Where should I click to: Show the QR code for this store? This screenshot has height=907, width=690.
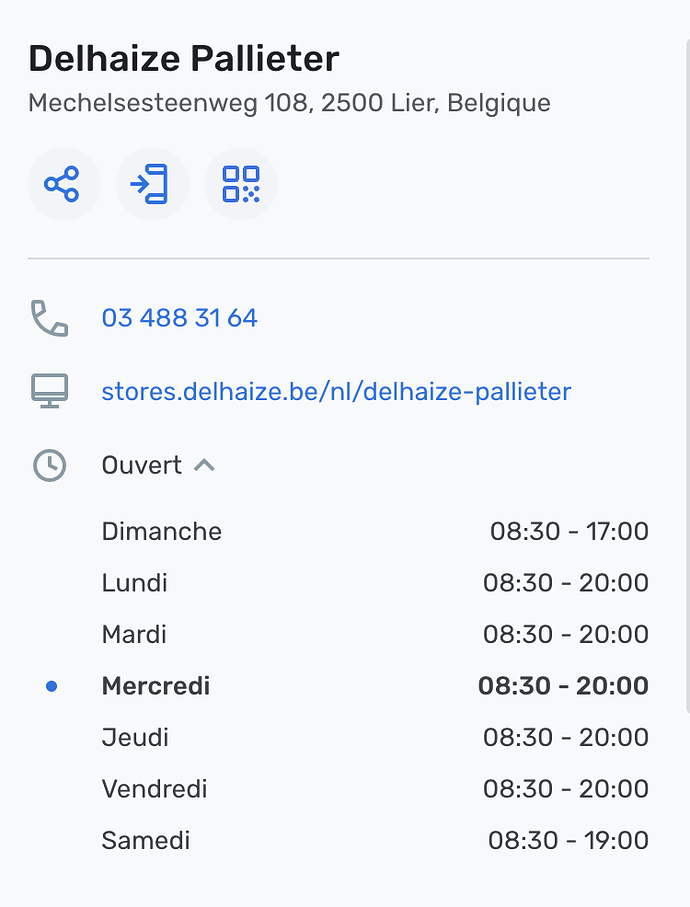[241, 184]
